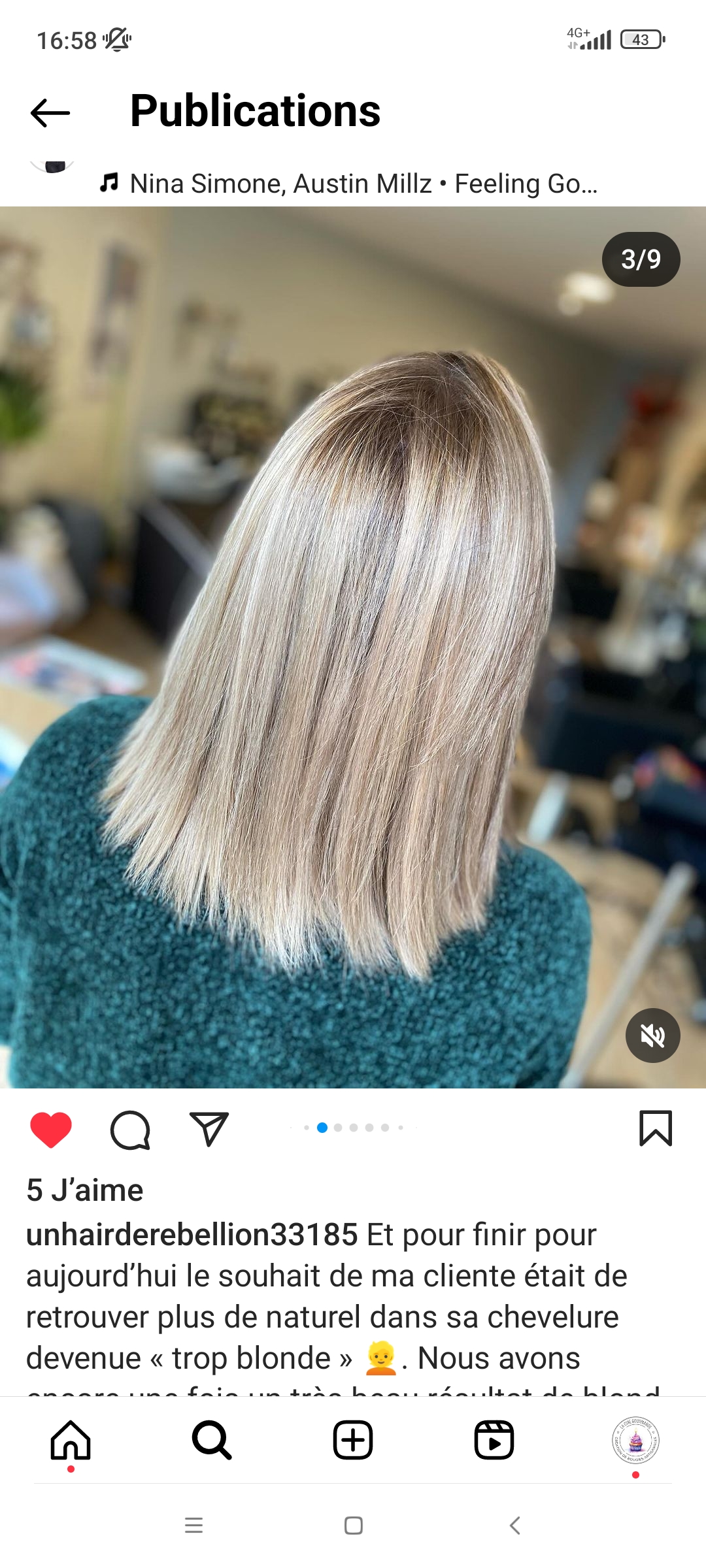Unmute the post's sound

coord(652,1036)
